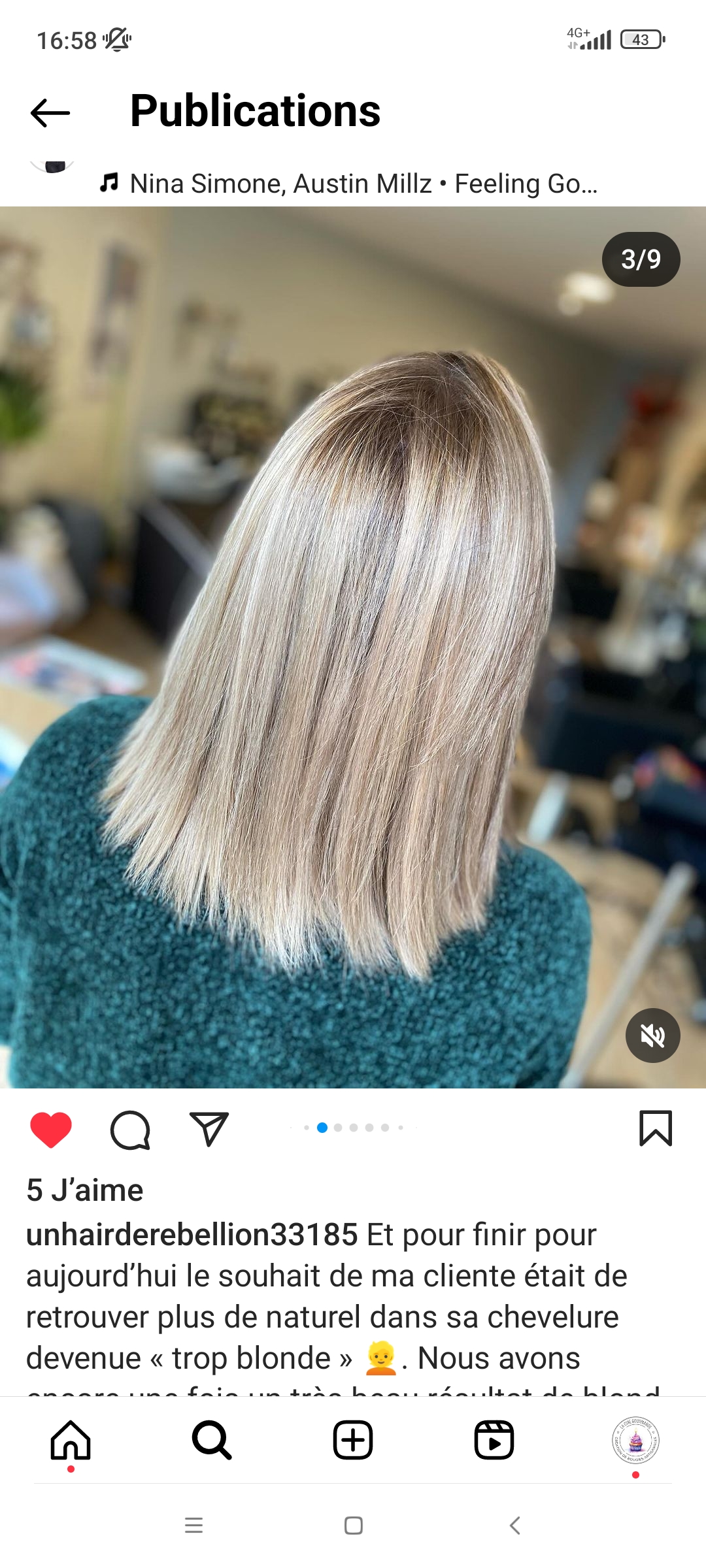Unmute the post's sound

coord(652,1036)
